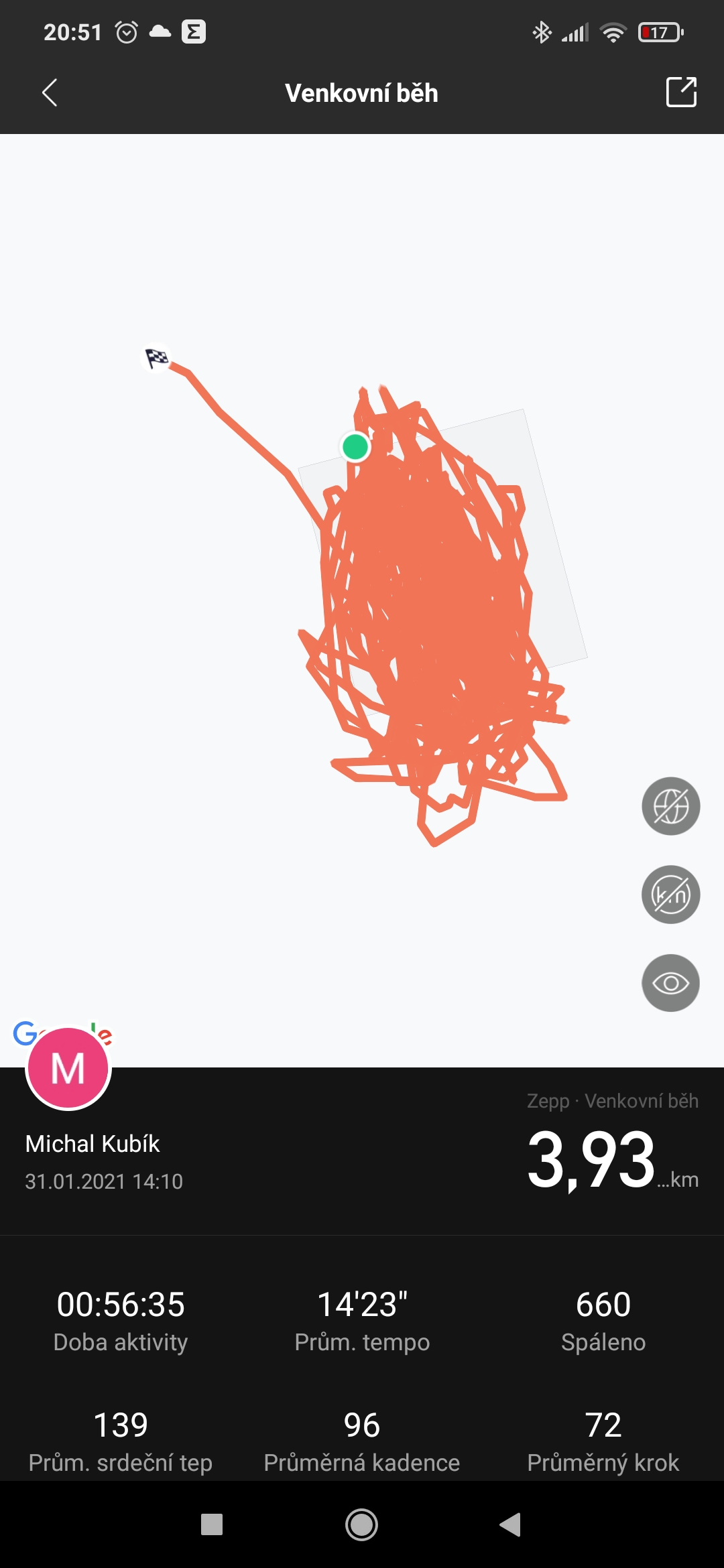Open recent apps with square button
This screenshot has height=1568, width=724.
point(212,1524)
